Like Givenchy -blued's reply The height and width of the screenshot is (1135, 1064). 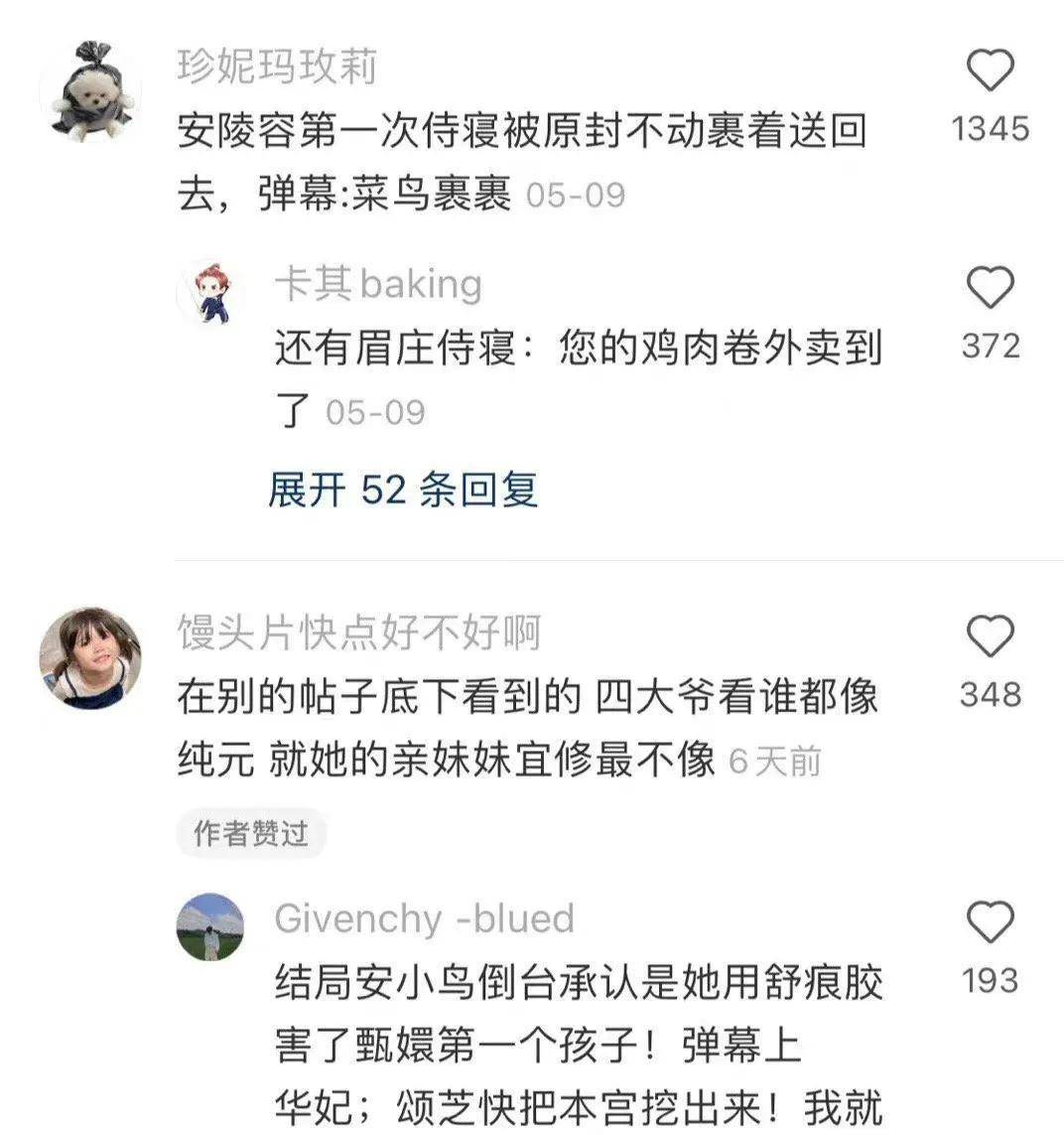990,922
